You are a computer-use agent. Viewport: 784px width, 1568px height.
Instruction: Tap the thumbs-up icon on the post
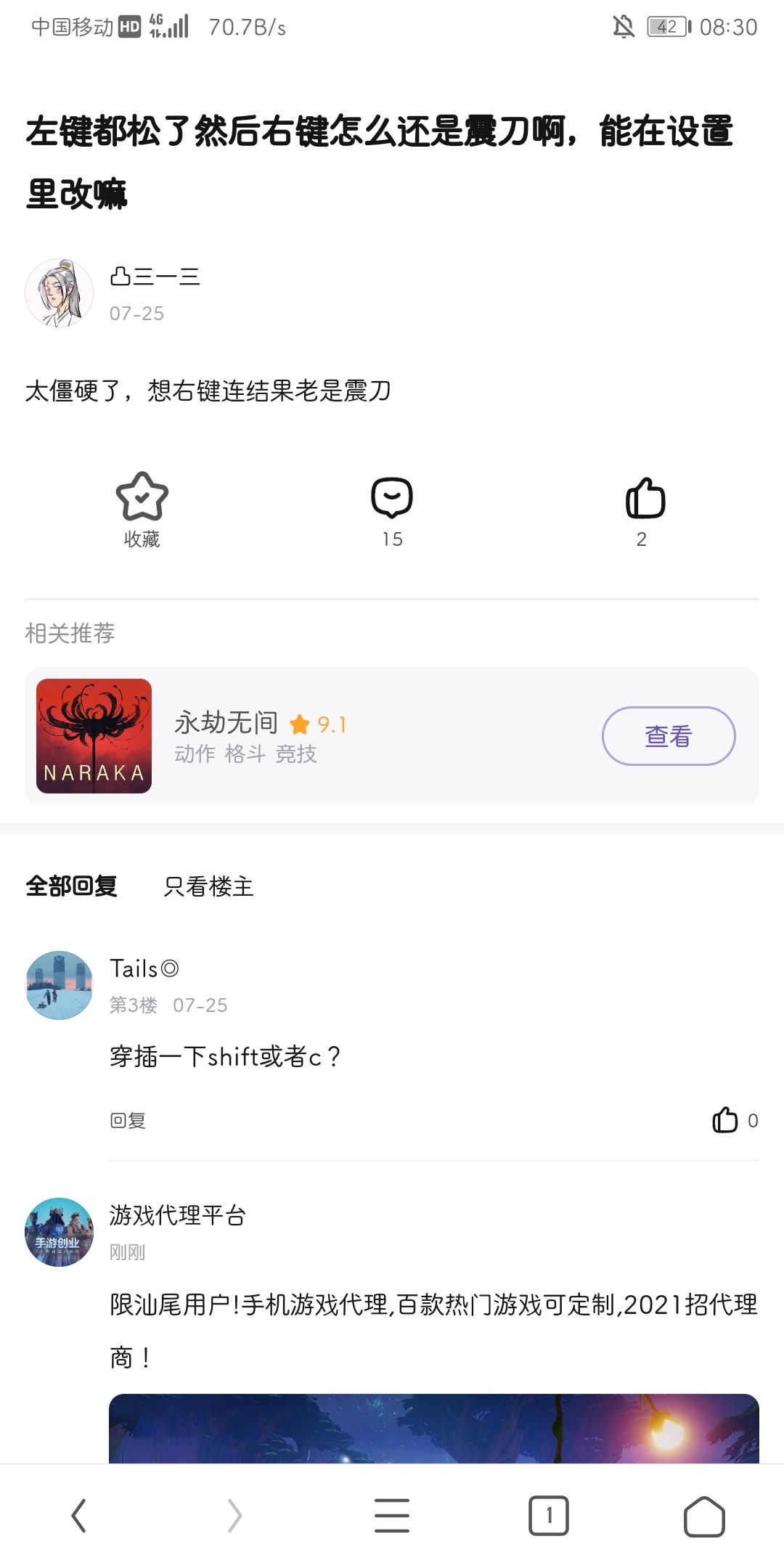pyautogui.click(x=643, y=499)
